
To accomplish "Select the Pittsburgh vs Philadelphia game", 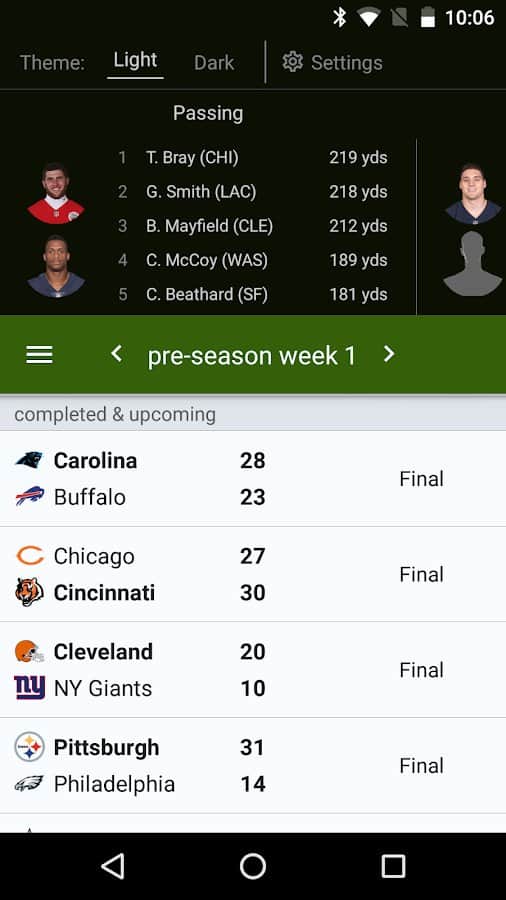I will [x=253, y=766].
